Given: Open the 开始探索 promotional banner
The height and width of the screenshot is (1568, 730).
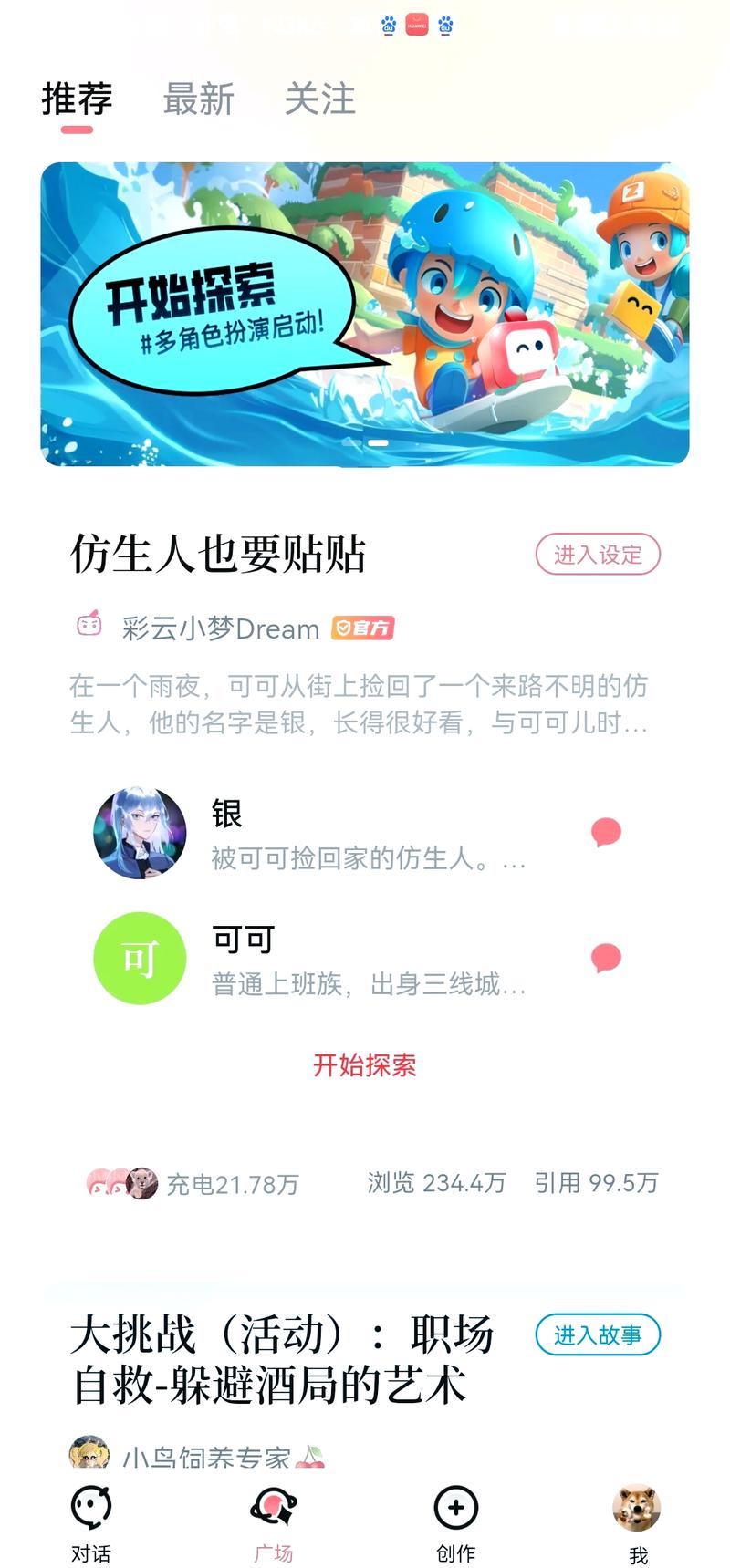Looking at the screenshot, I should (x=365, y=310).
